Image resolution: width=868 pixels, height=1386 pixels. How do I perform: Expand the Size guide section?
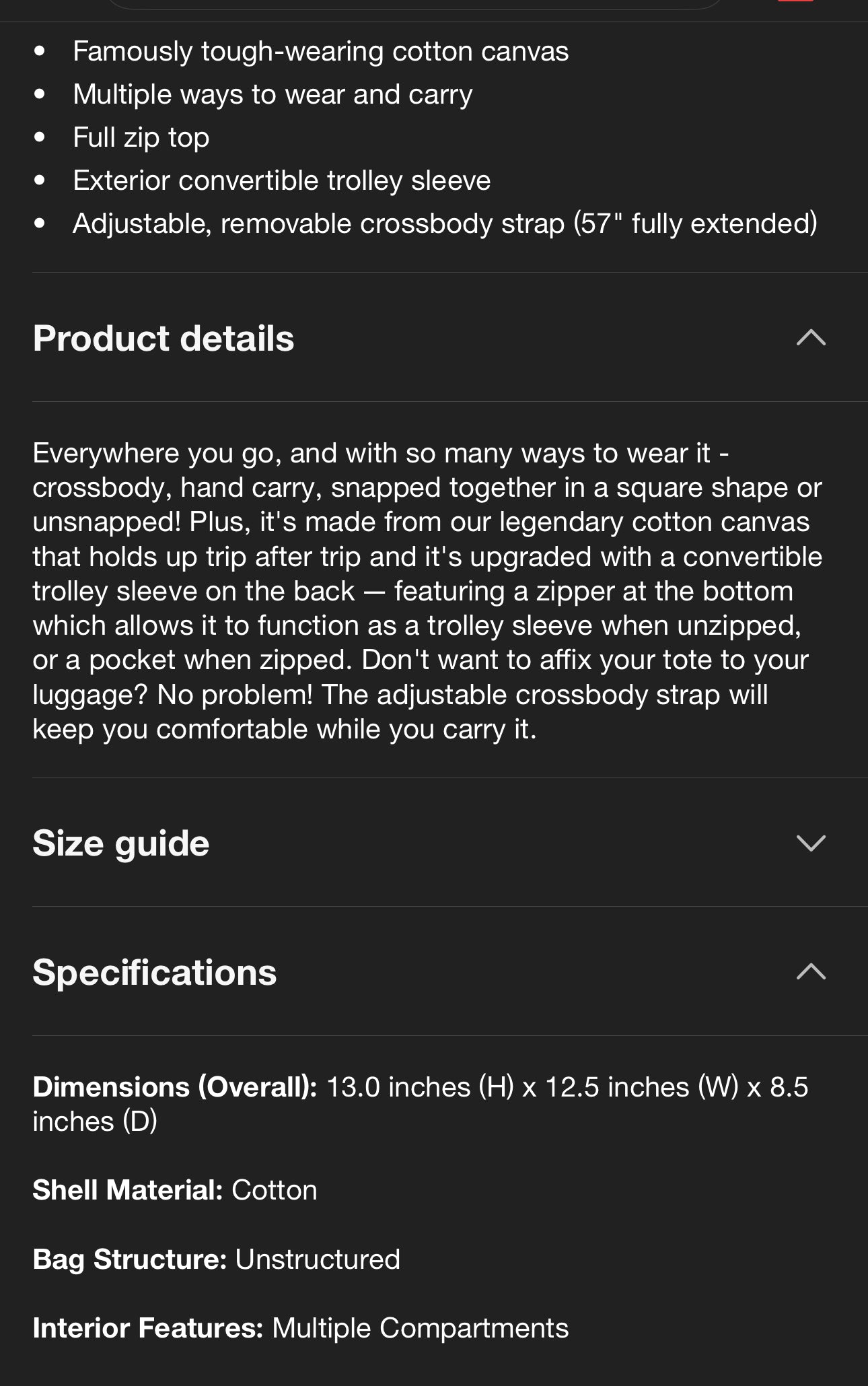pyautogui.click(x=810, y=843)
